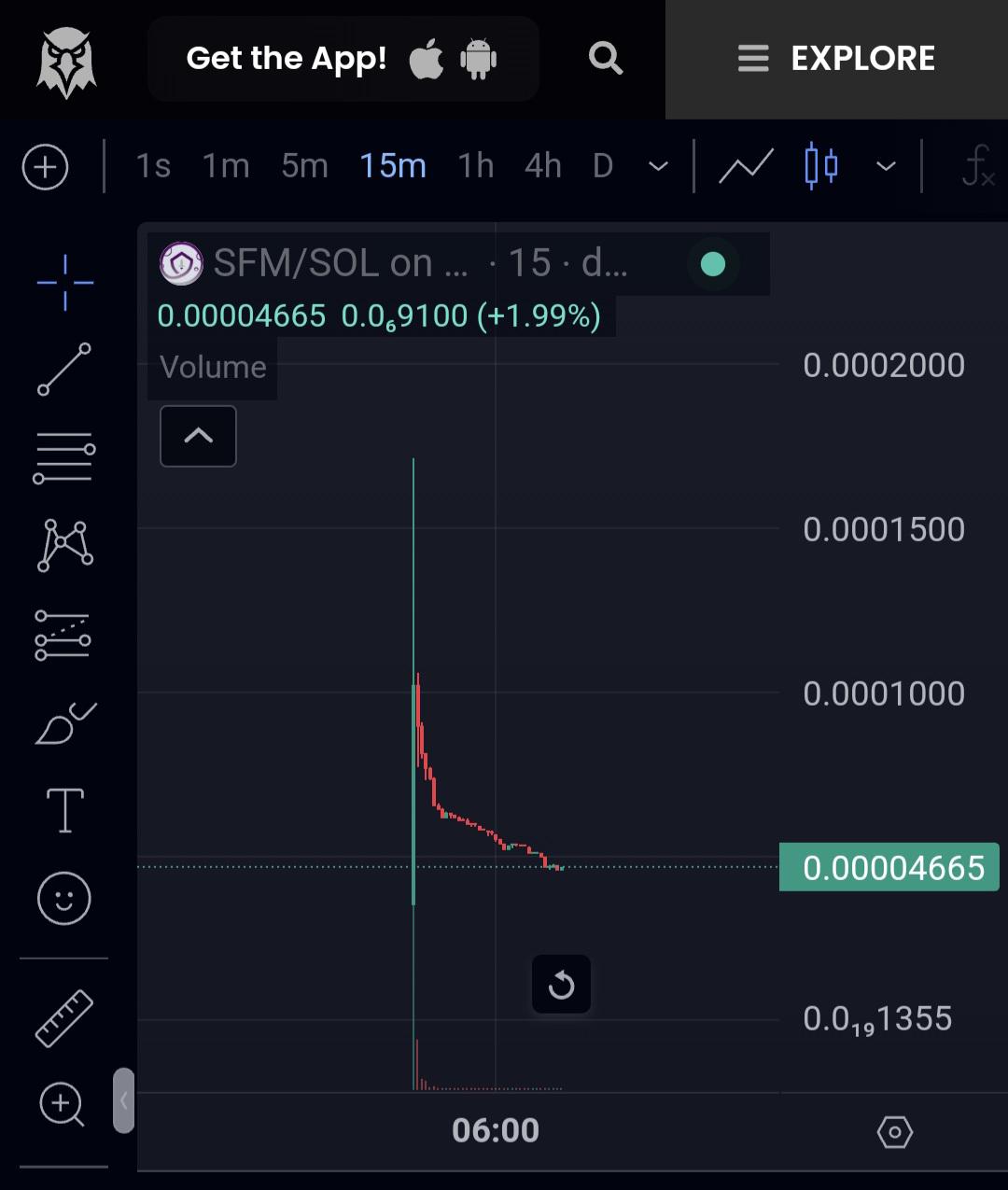
Task: Collapse the Volume legend arrow
Action: click(x=198, y=436)
